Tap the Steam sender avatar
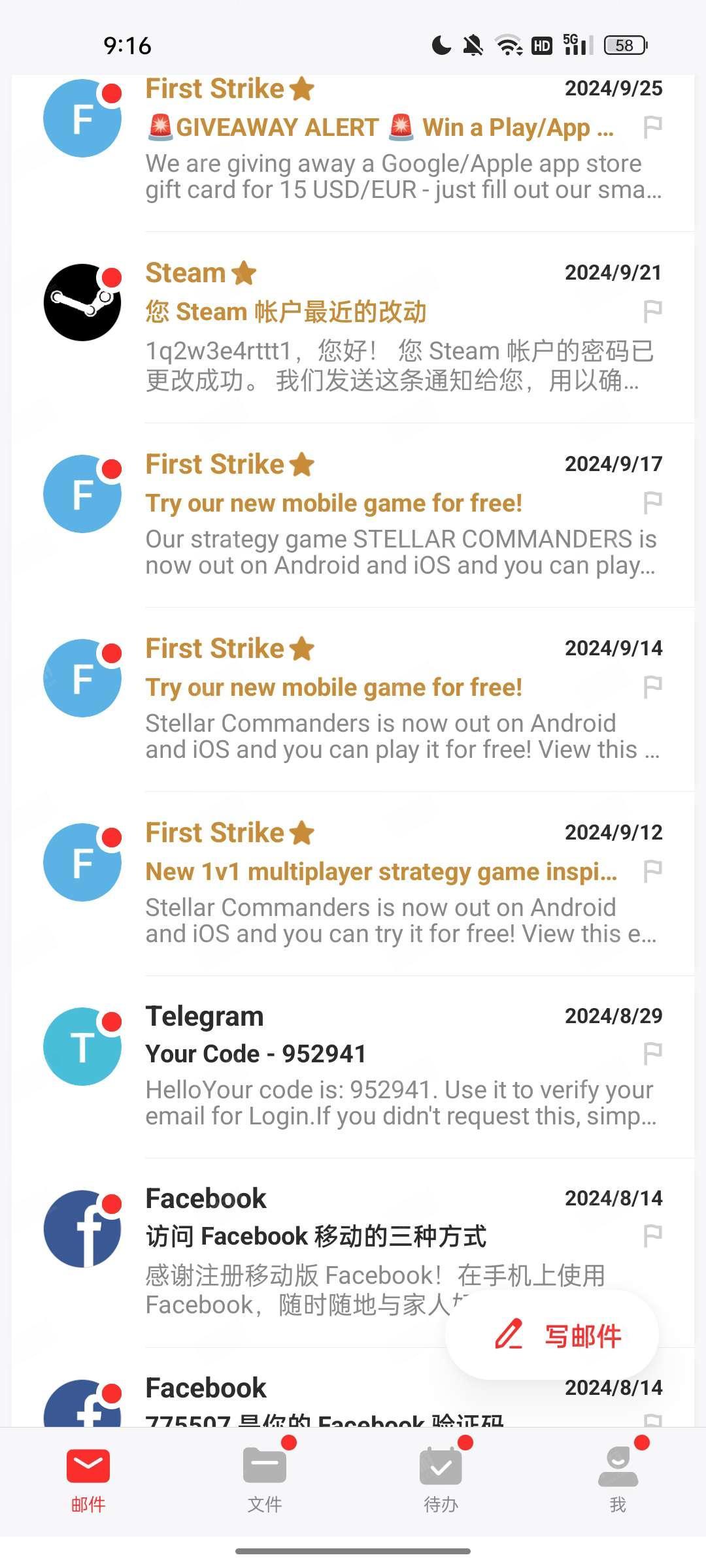 [x=82, y=302]
